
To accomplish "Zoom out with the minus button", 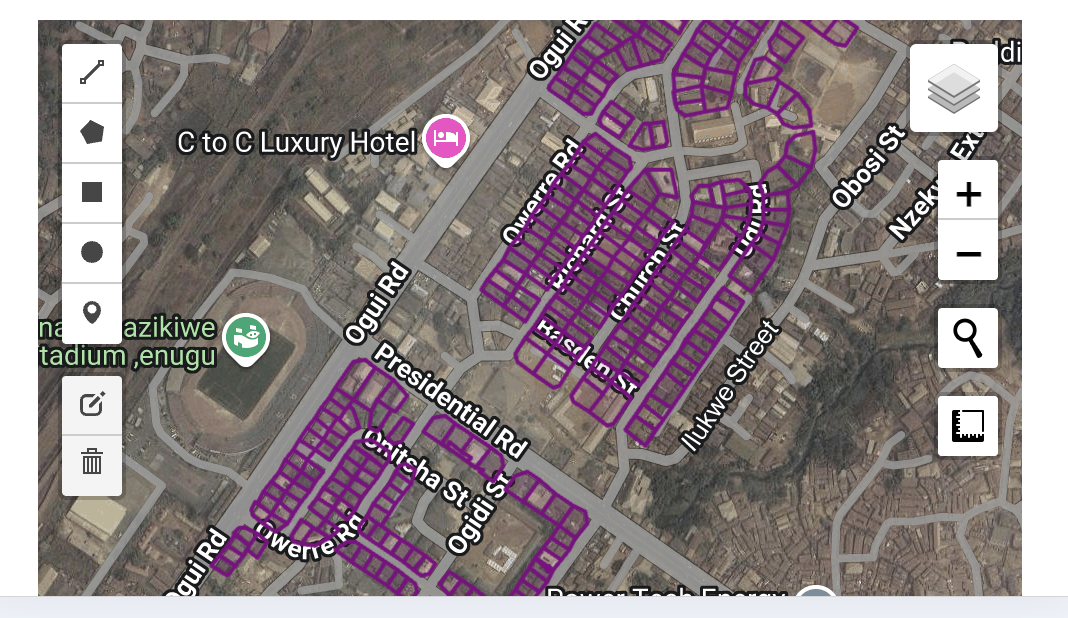I will pos(967,253).
